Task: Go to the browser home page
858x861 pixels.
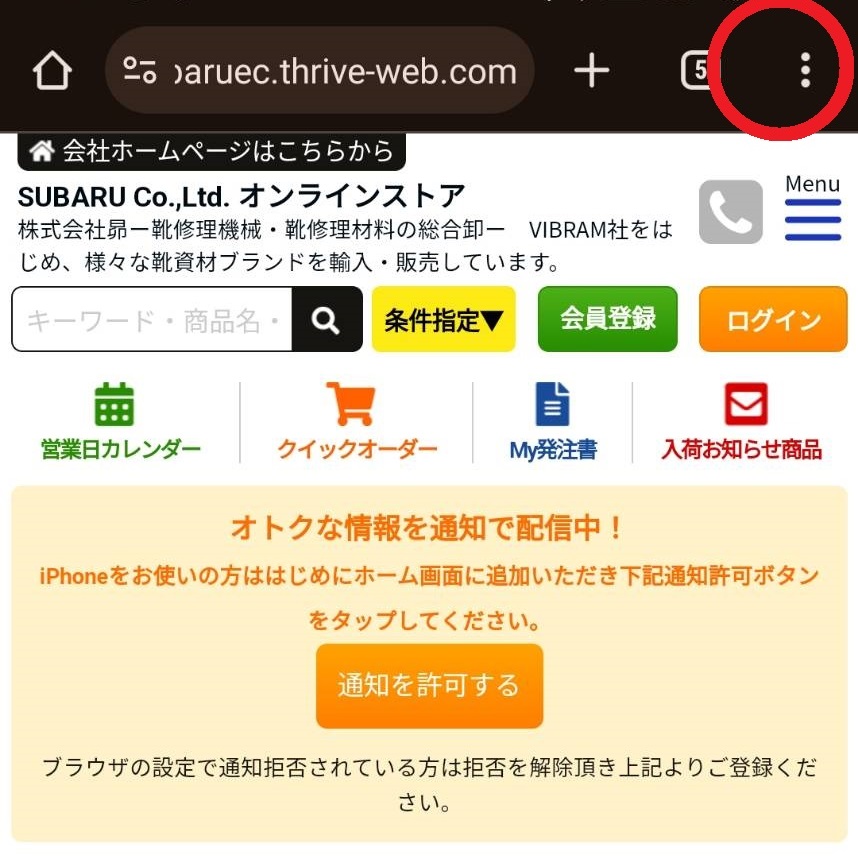Action: click(52, 71)
